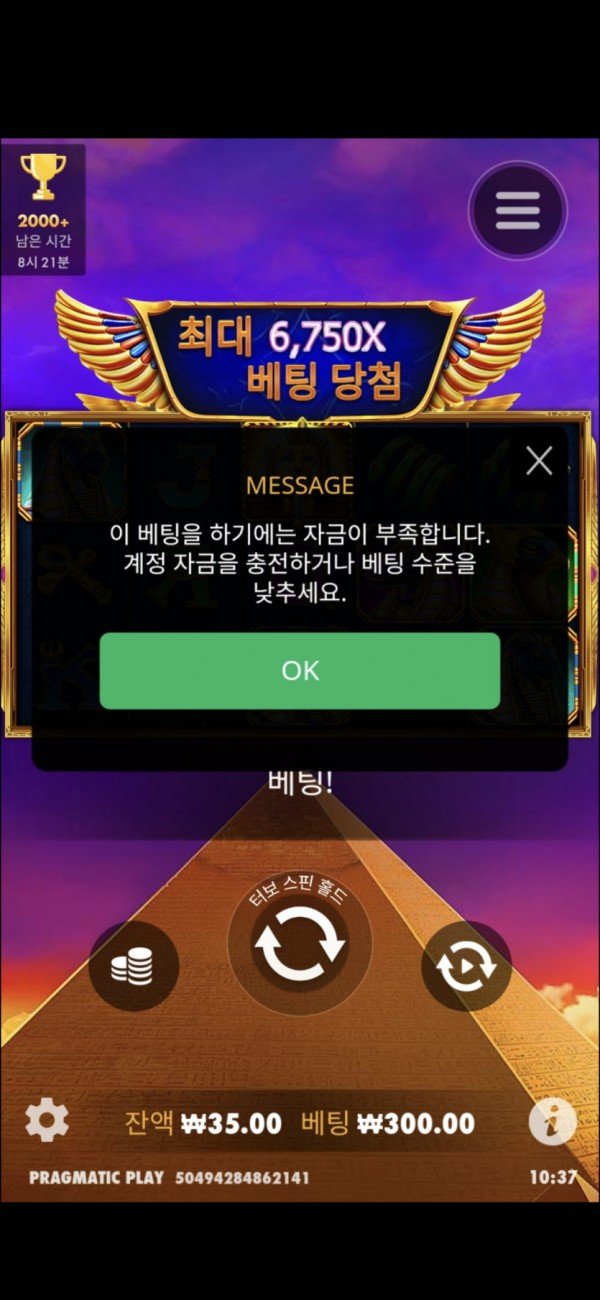Viewport: 600px width, 1300px height.
Task: Open the autoplay spin options
Action: [466, 966]
